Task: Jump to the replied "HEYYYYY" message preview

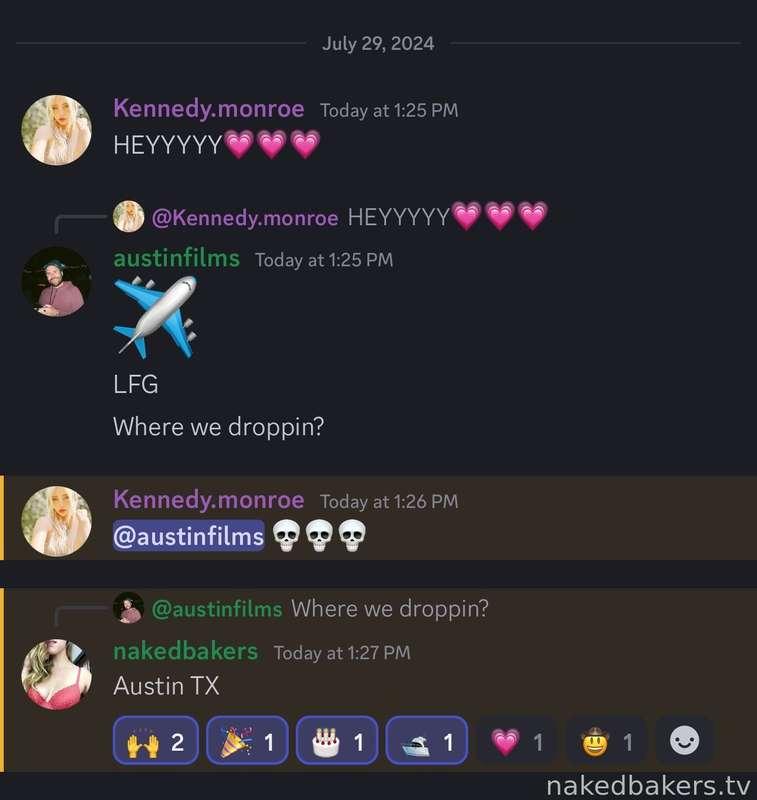Action: 447,216
